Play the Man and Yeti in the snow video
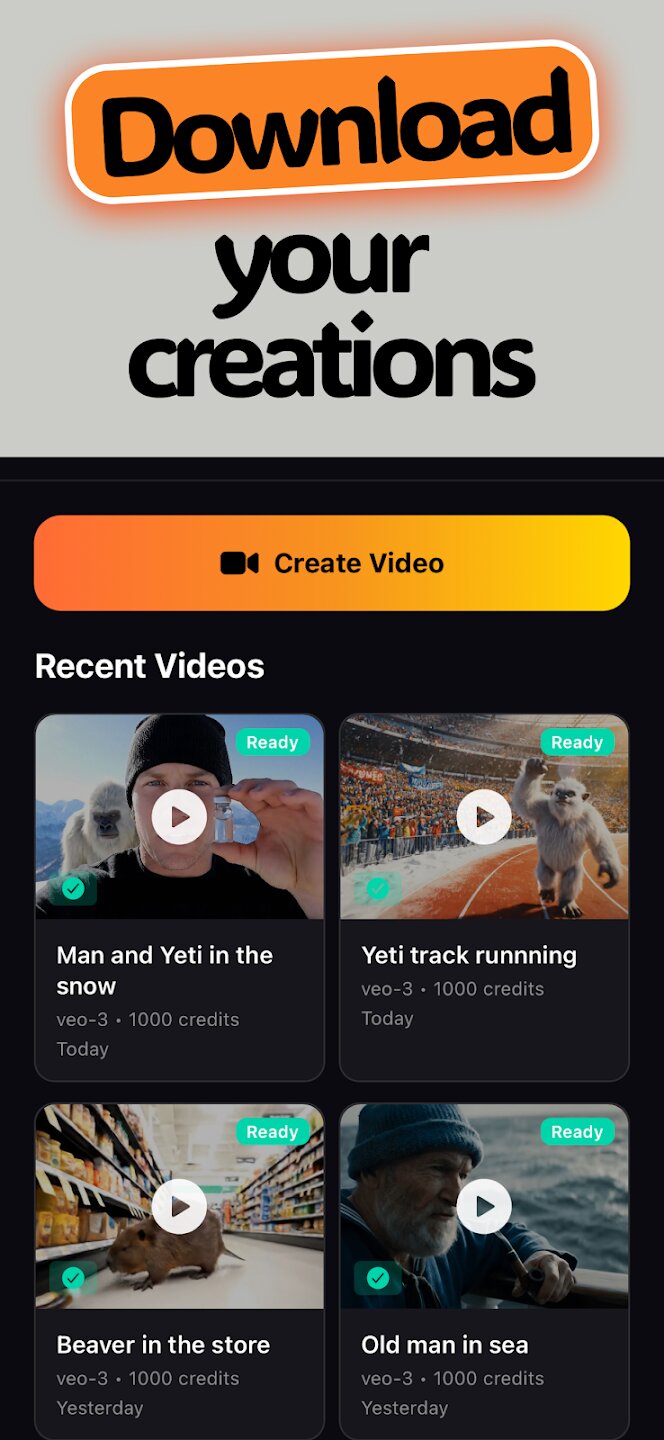 point(180,817)
